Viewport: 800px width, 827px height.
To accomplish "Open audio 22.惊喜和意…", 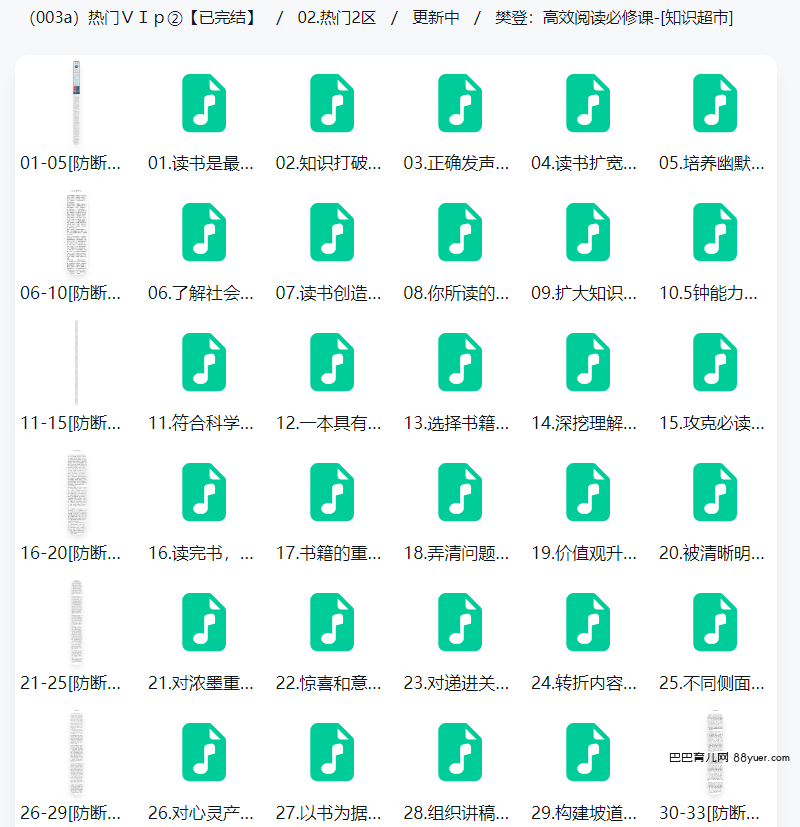I will click(332, 623).
